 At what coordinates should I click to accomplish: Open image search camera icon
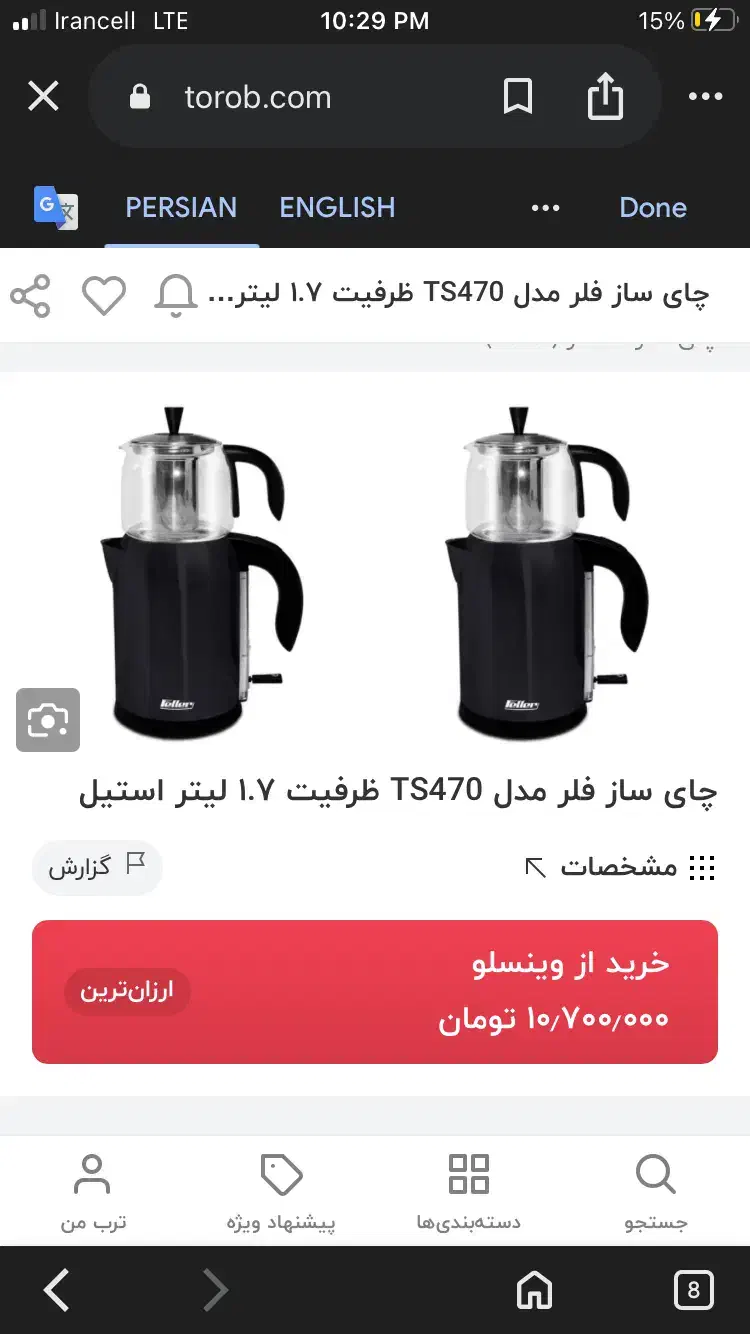coord(48,720)
